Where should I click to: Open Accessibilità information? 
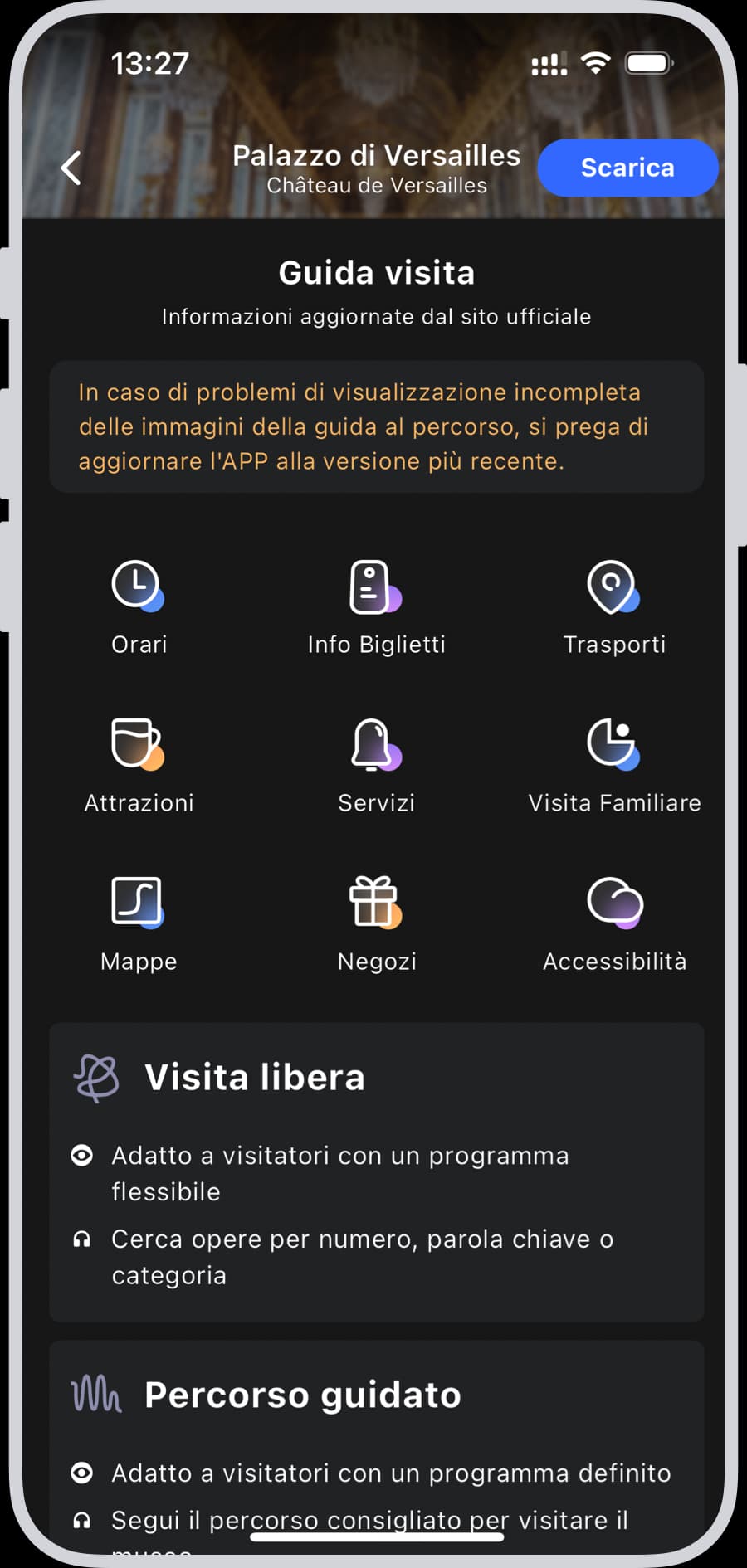click(x=614, y=923)
